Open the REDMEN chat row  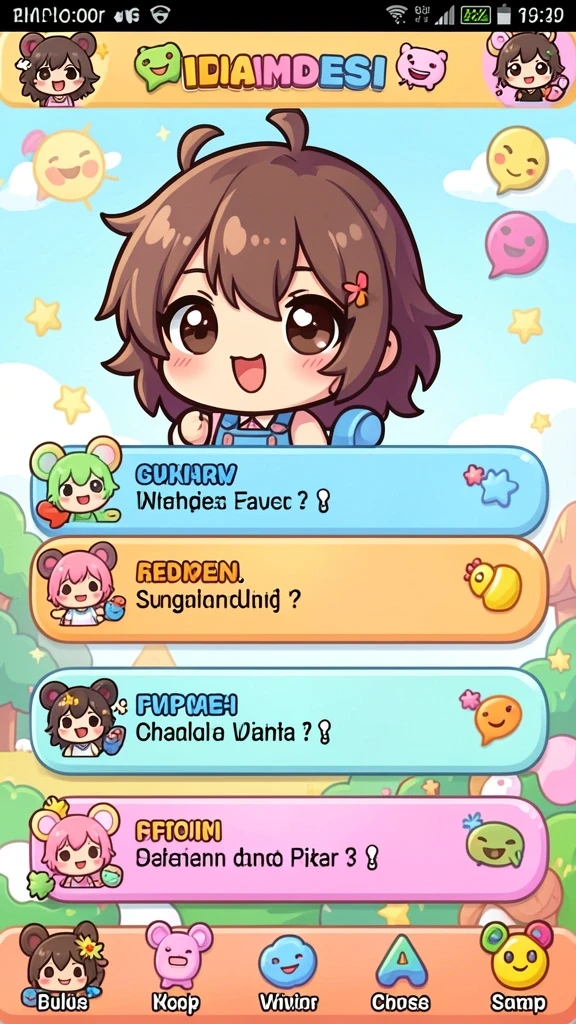[x=289, y=589]
